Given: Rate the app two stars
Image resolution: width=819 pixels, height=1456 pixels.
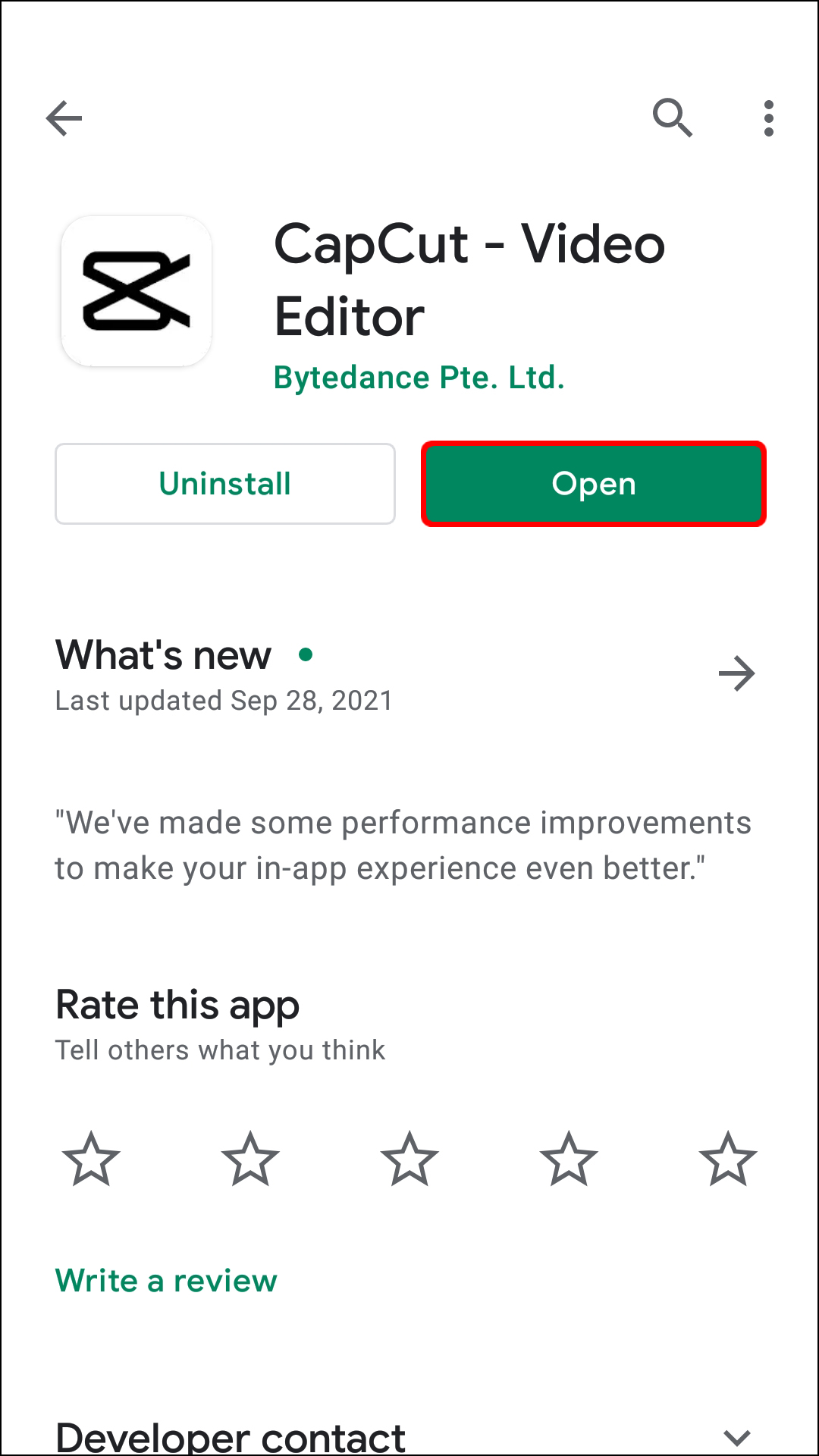Looking at the screenshot, I should 250,1159.
